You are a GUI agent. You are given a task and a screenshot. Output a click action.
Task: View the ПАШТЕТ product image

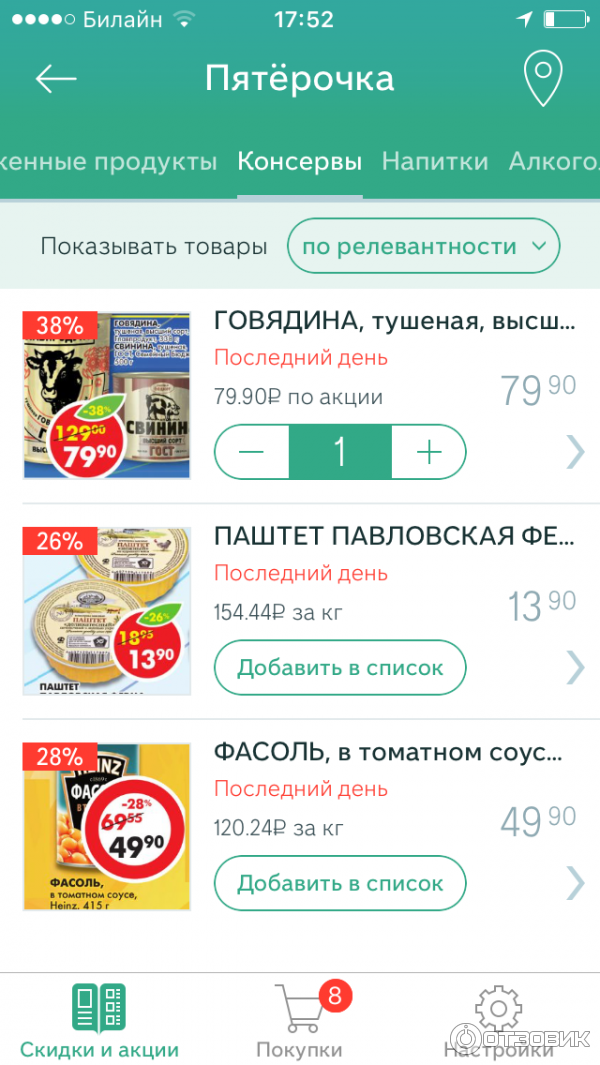click(107, 611)
